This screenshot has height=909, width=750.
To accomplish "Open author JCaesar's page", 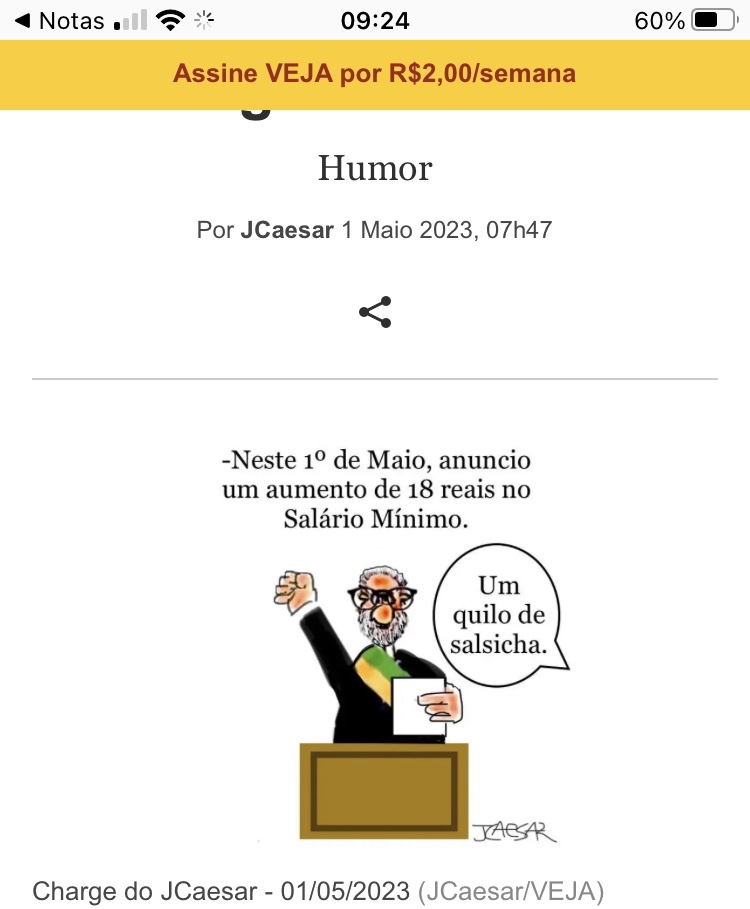I will coord(287,230).
